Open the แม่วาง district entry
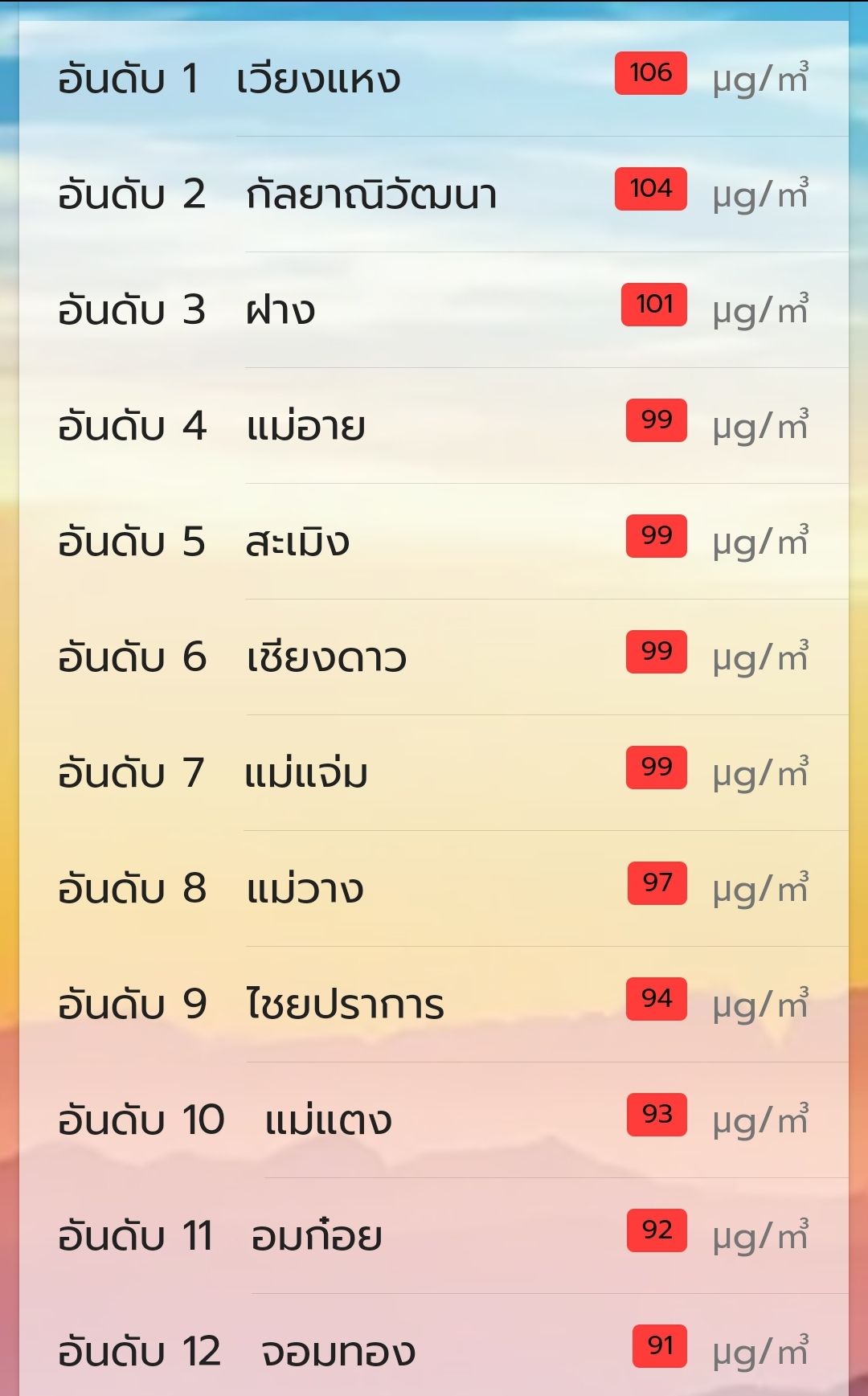 (x=304, y=888)
